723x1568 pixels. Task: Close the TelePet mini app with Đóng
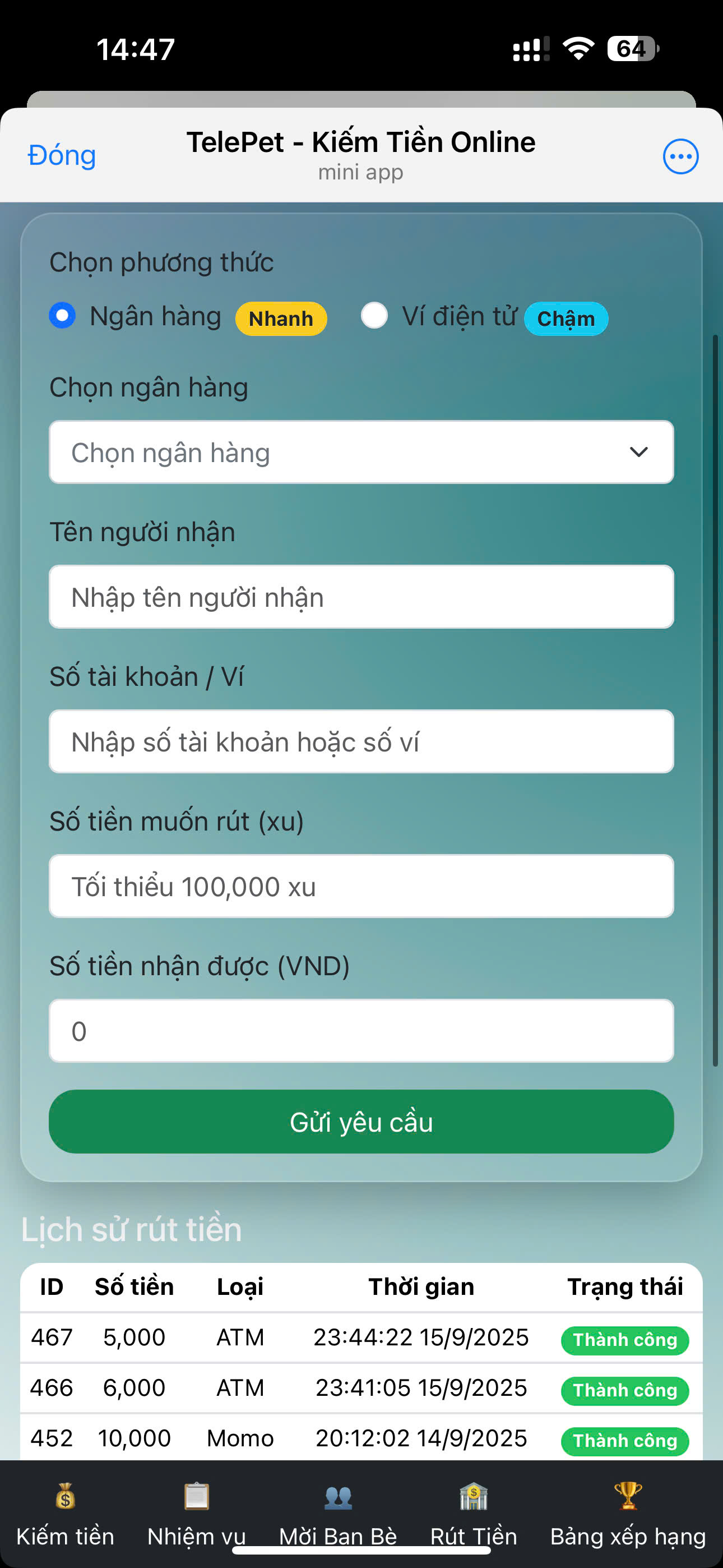(62, 155)
